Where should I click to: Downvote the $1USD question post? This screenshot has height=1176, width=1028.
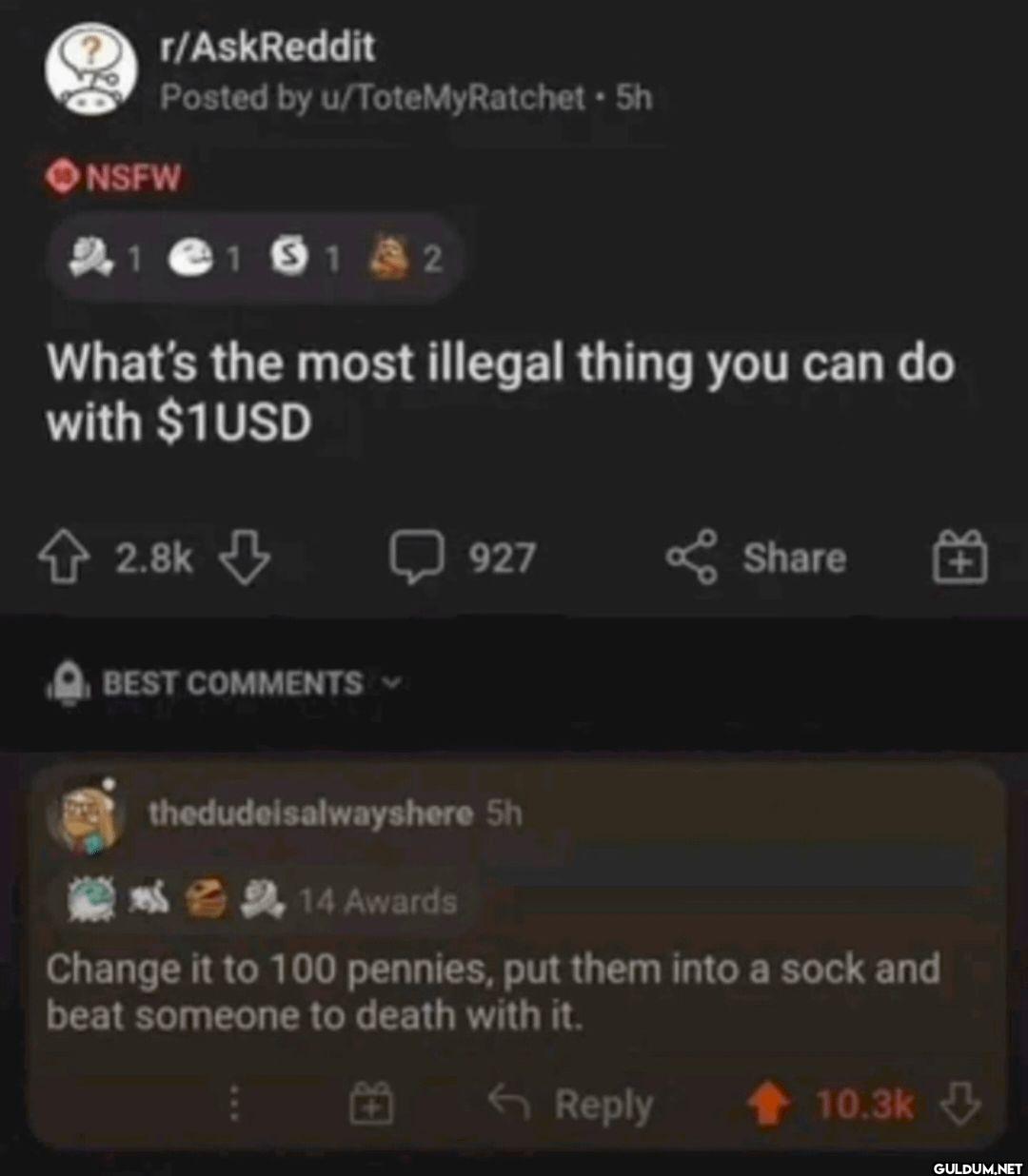coord(245,558)
